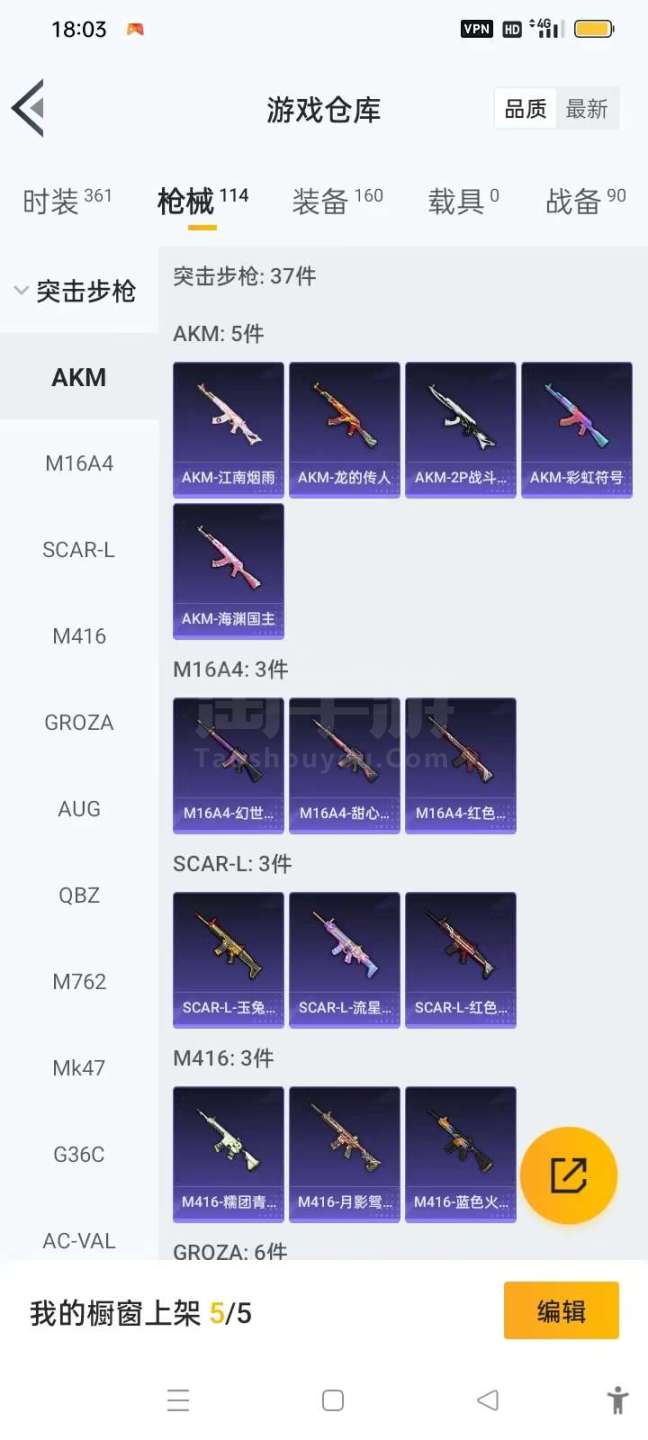Screen dimensions: 648x1440
Task: Open the system recent apps button
Action: point(179,1400)
